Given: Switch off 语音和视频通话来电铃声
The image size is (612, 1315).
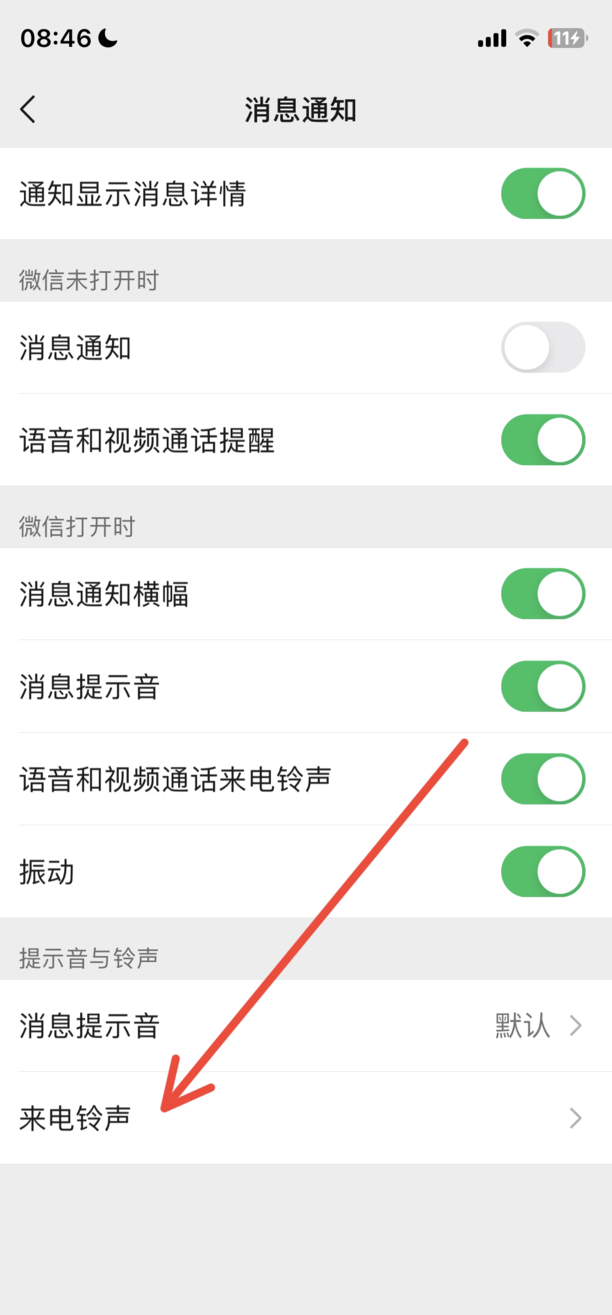Looking at the screenshot, I should click(x=542, y=779).
